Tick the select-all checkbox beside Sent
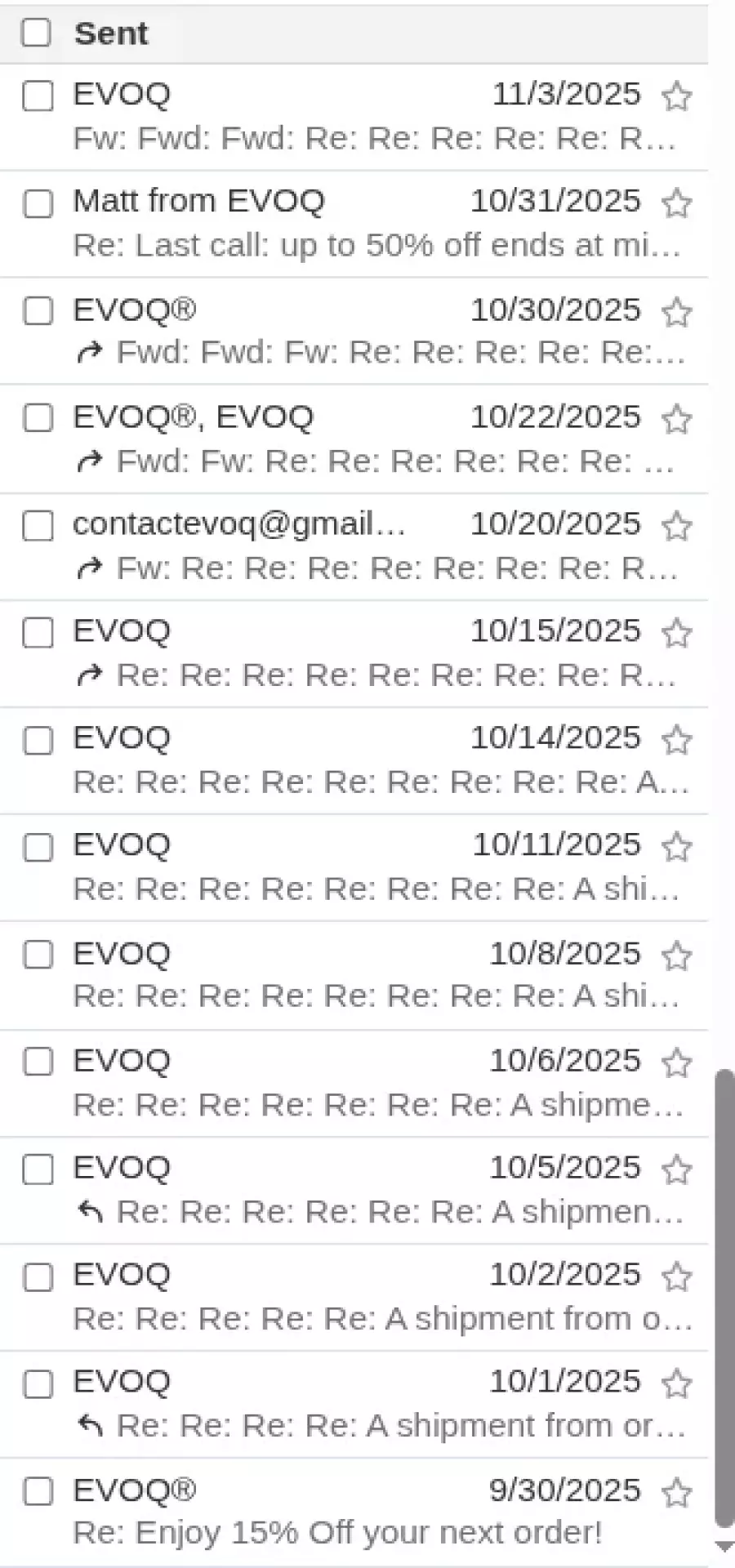Image resolution: width=735 pixels, height=1568 pixels. coord(36,33)
